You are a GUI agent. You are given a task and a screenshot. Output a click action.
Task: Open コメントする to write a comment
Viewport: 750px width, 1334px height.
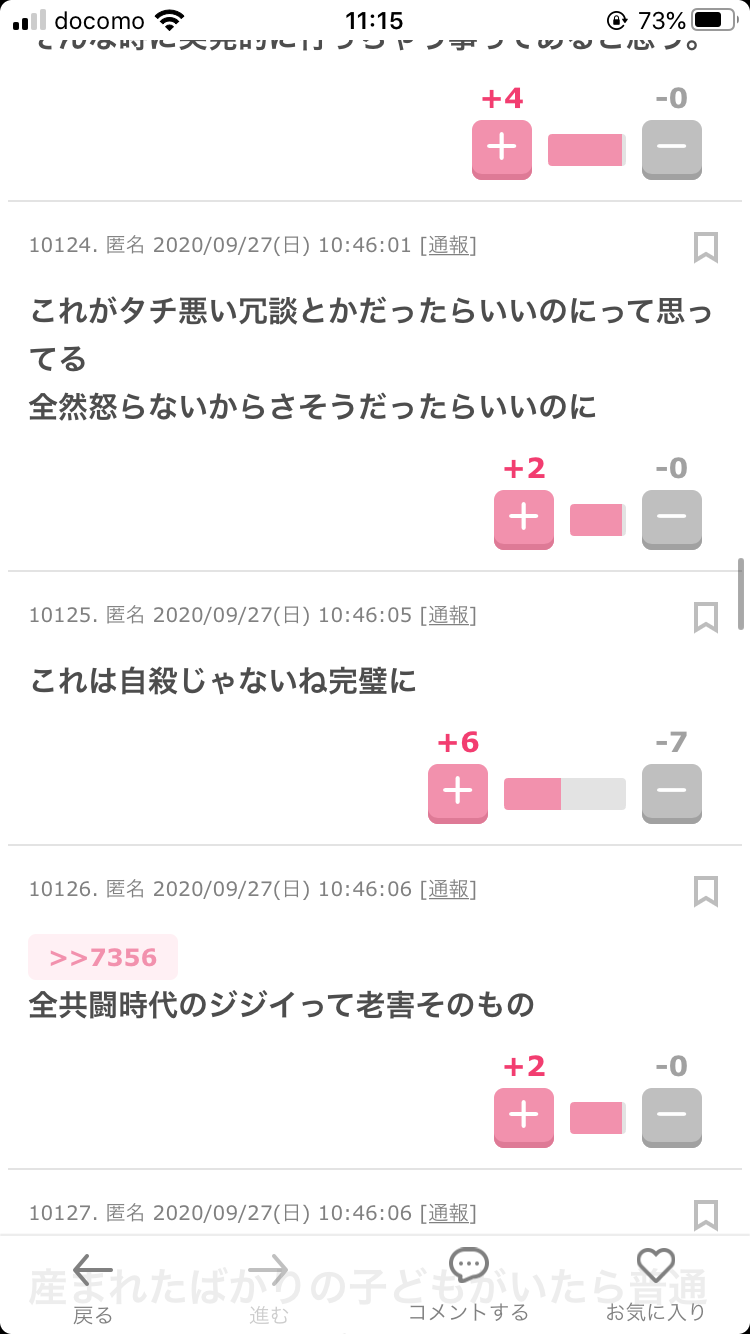click(x=468, y=1286)
